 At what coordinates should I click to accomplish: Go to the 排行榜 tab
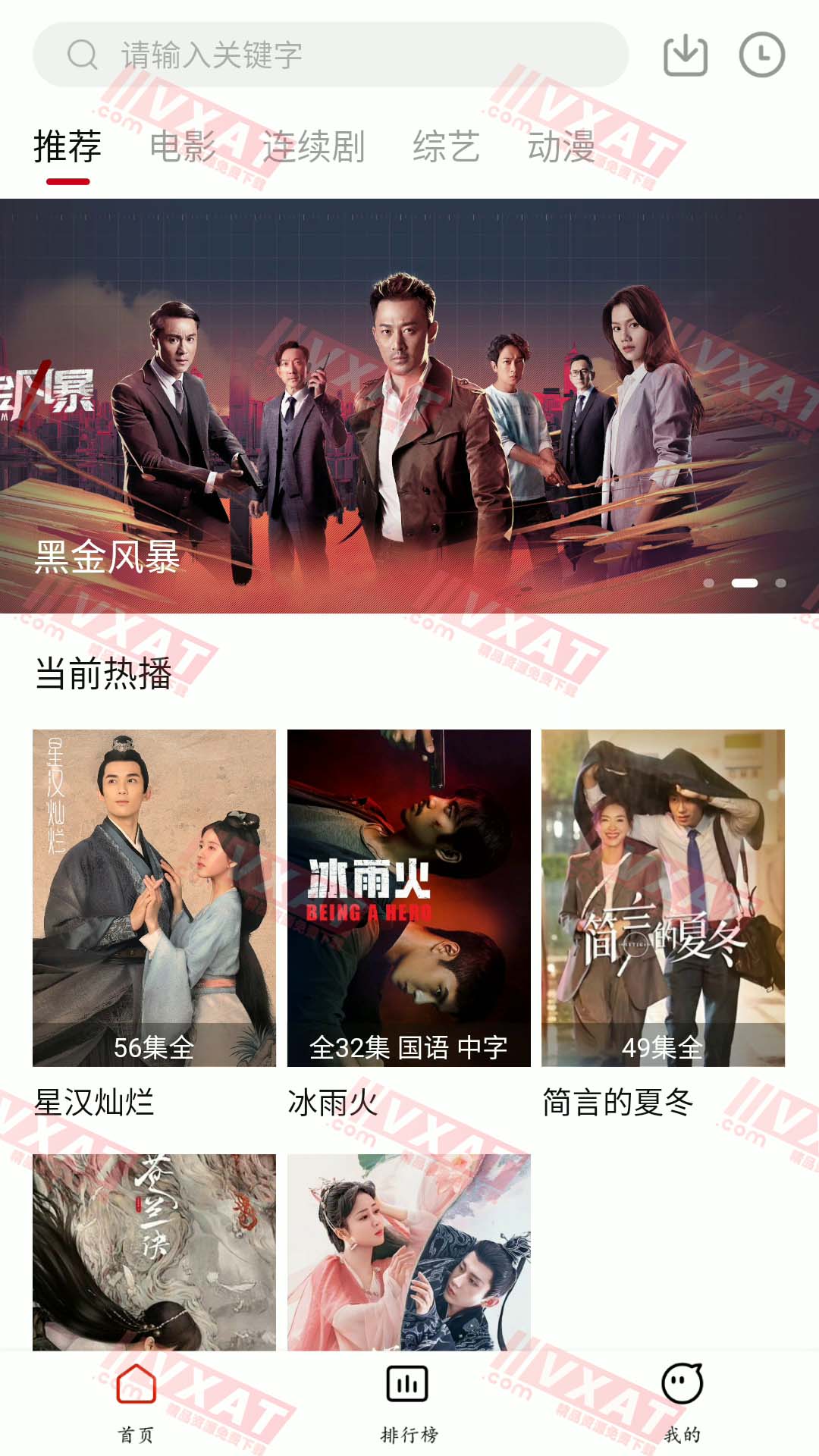coord(409,1403)
